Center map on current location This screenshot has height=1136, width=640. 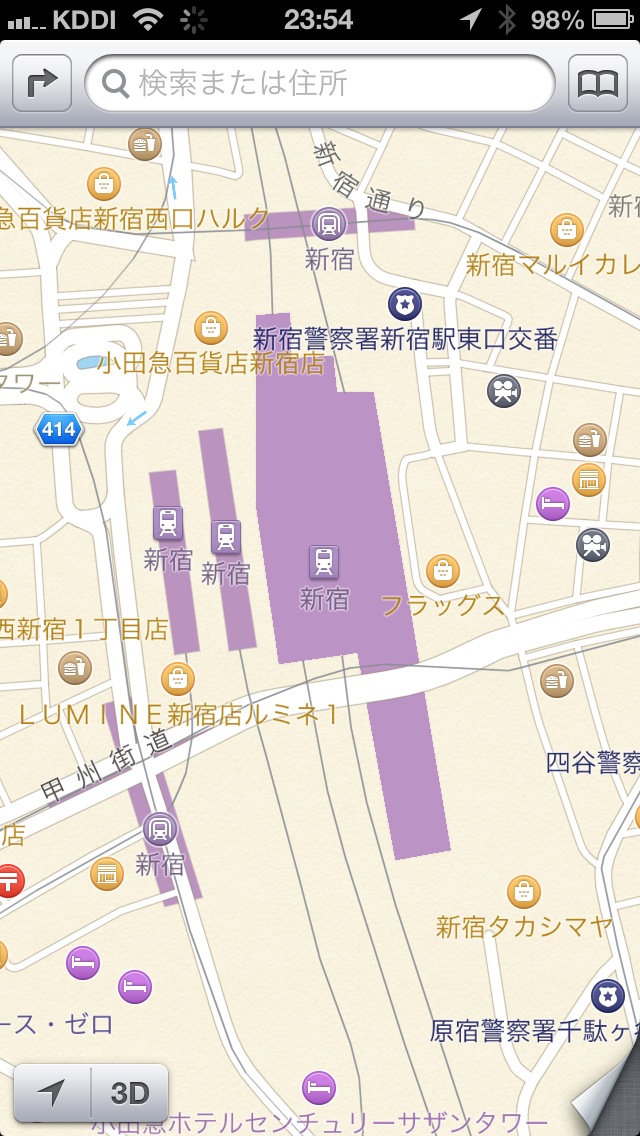tap(52, 1093)
